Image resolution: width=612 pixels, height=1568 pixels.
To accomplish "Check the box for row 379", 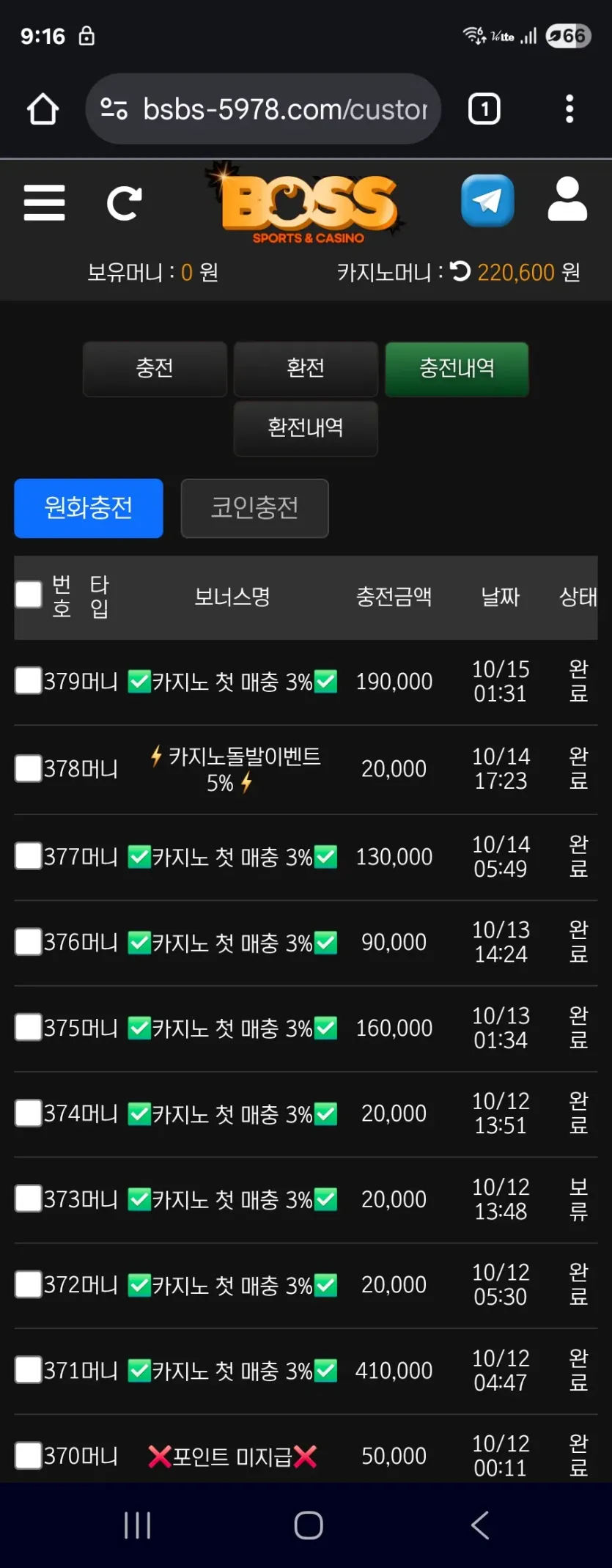I will pos(29,680).
